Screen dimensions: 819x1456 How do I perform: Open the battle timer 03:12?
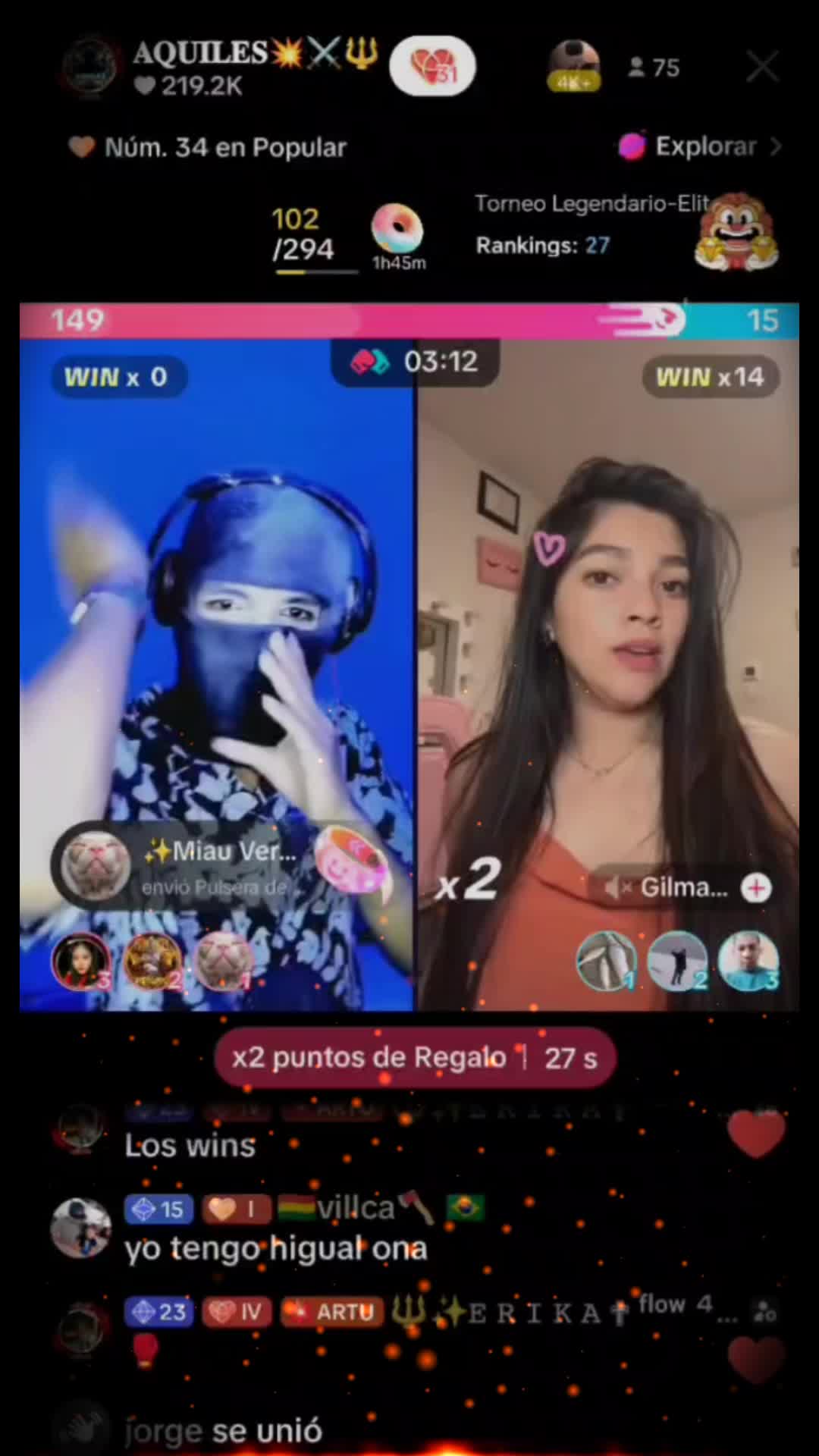tap(416, 362)
